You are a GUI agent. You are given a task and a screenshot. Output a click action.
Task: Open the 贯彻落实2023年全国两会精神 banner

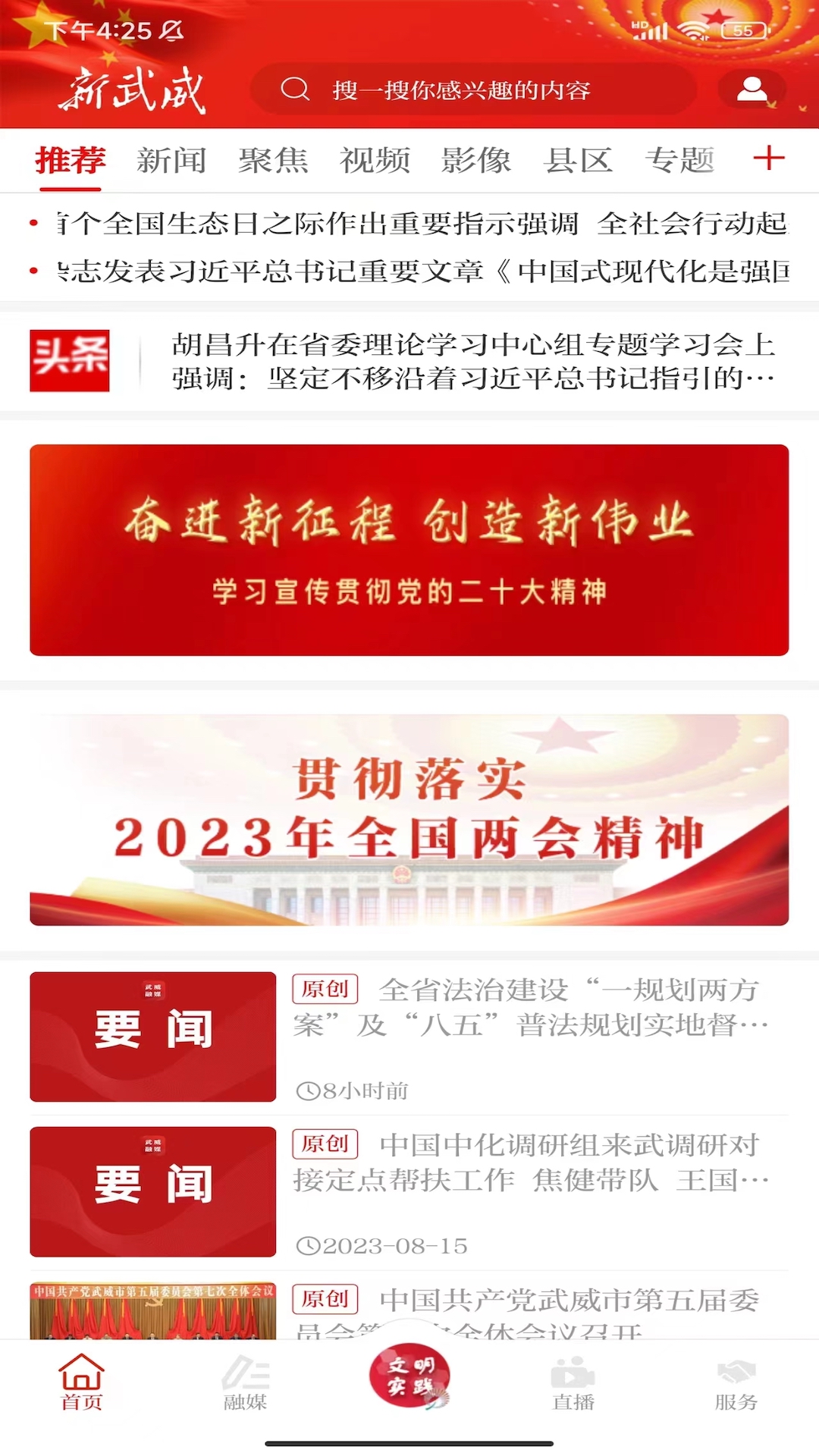[409, 820]
